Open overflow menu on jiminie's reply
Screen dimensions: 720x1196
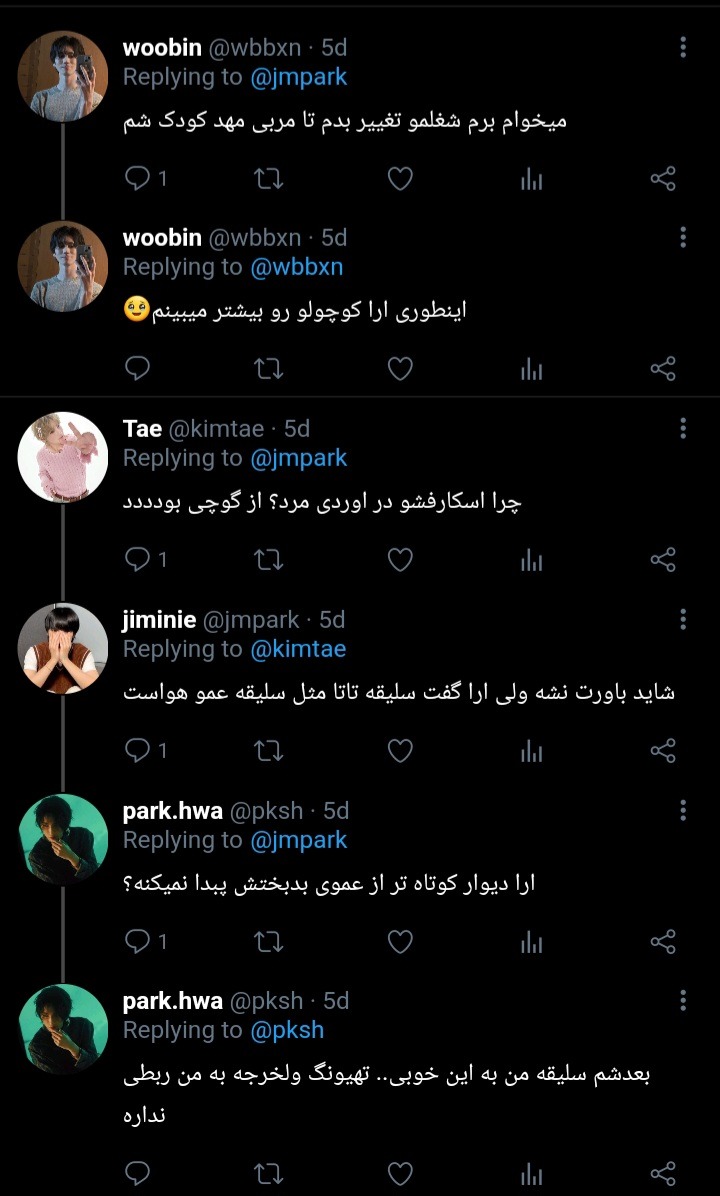tap(683, 619)
